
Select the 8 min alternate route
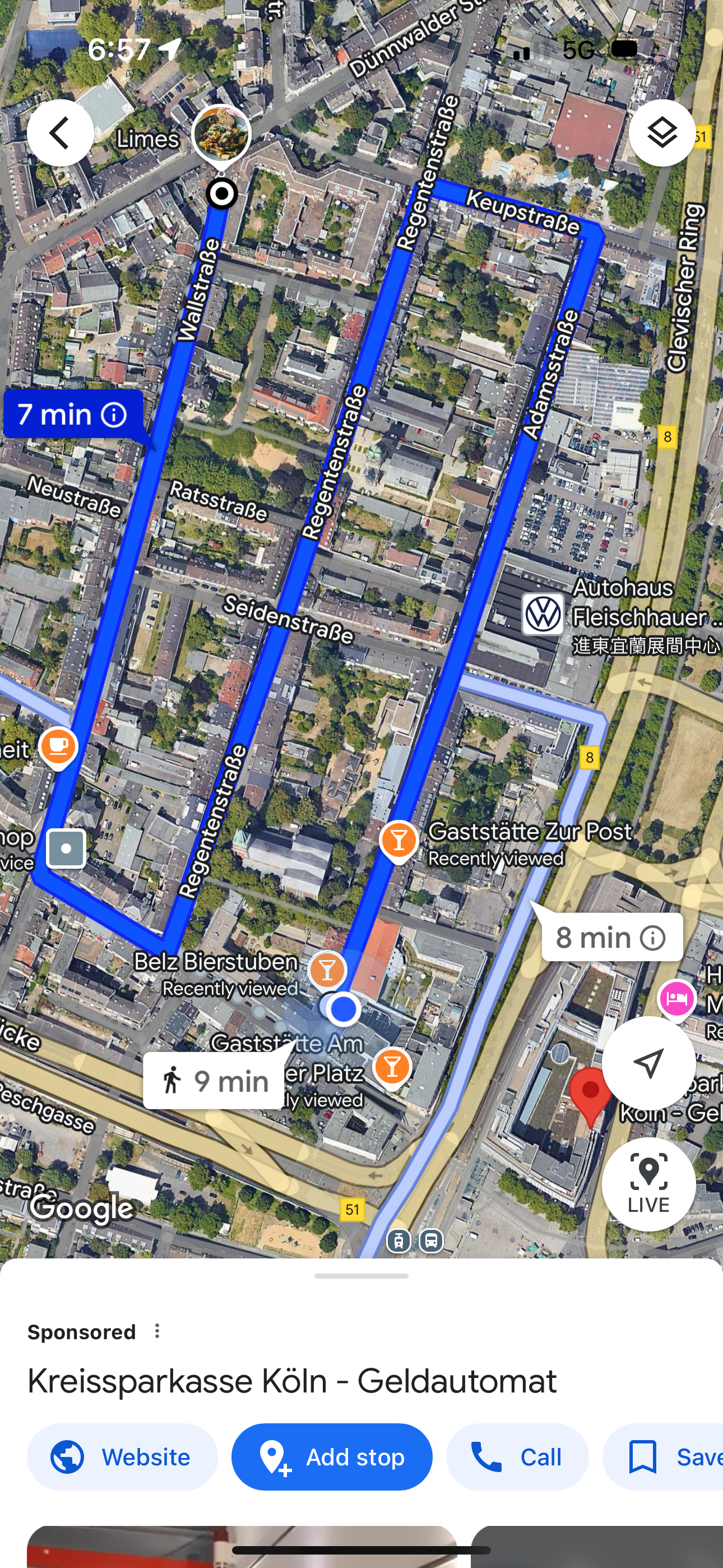point(611,938)
